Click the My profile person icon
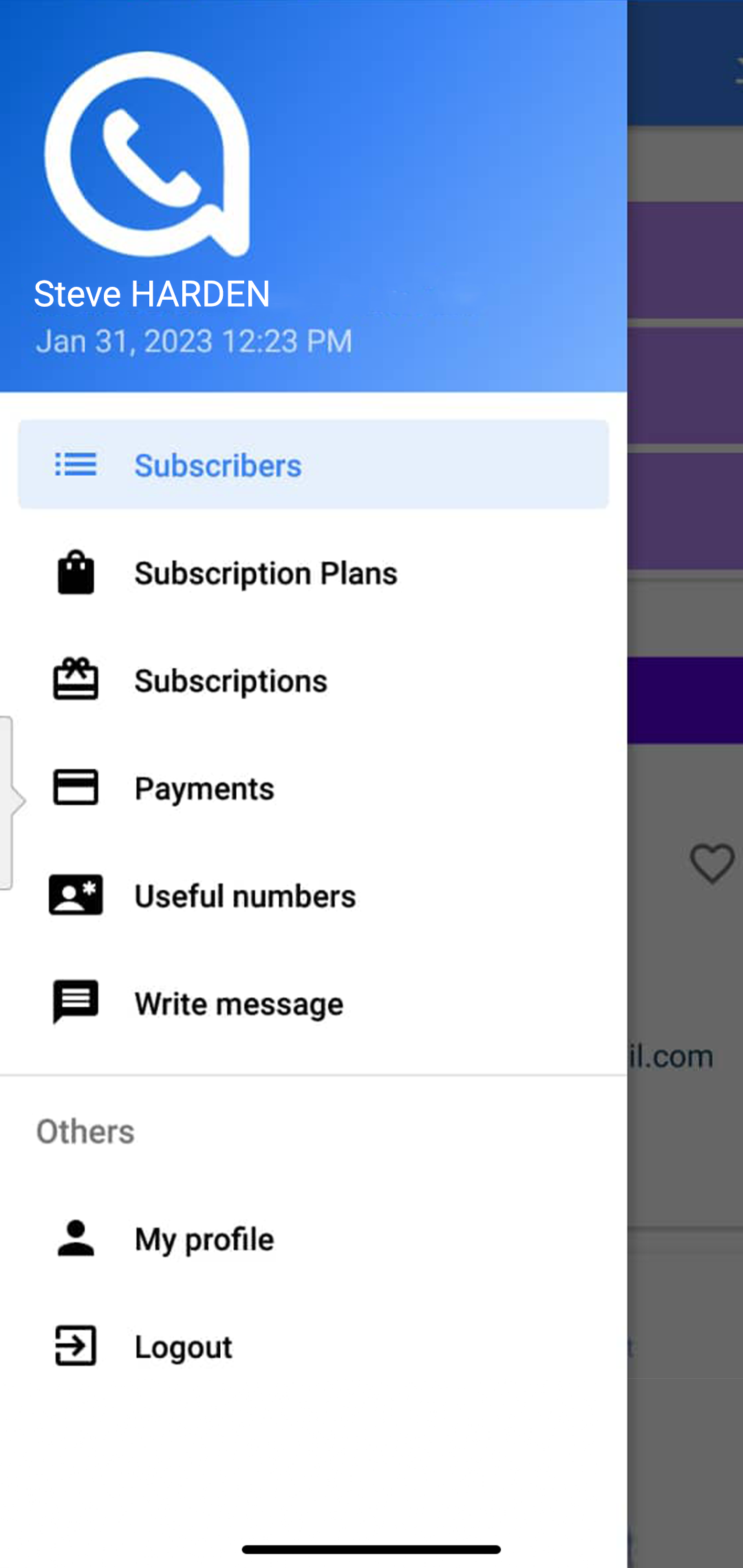This screenshot has width=743, height=1568. tap(75, 1238)
